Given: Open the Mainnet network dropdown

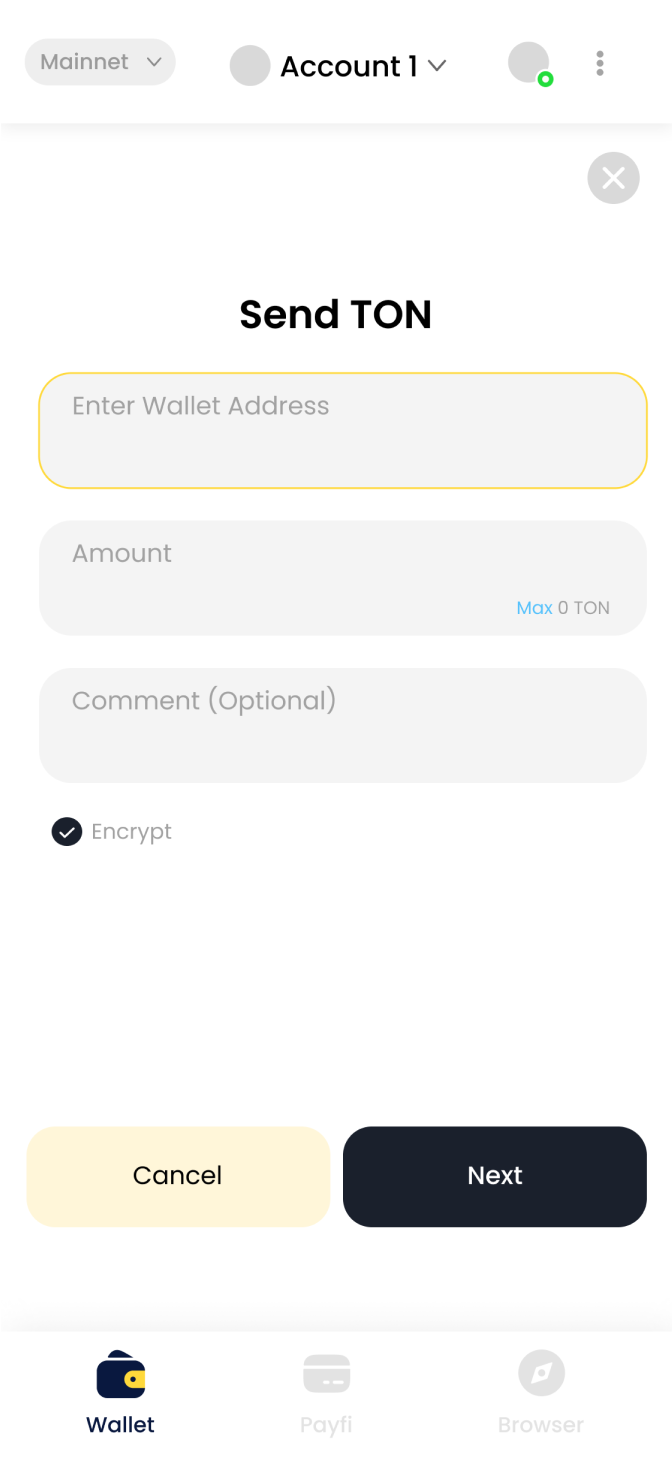Looking at the screenshot, I should [x=100, y=62].
